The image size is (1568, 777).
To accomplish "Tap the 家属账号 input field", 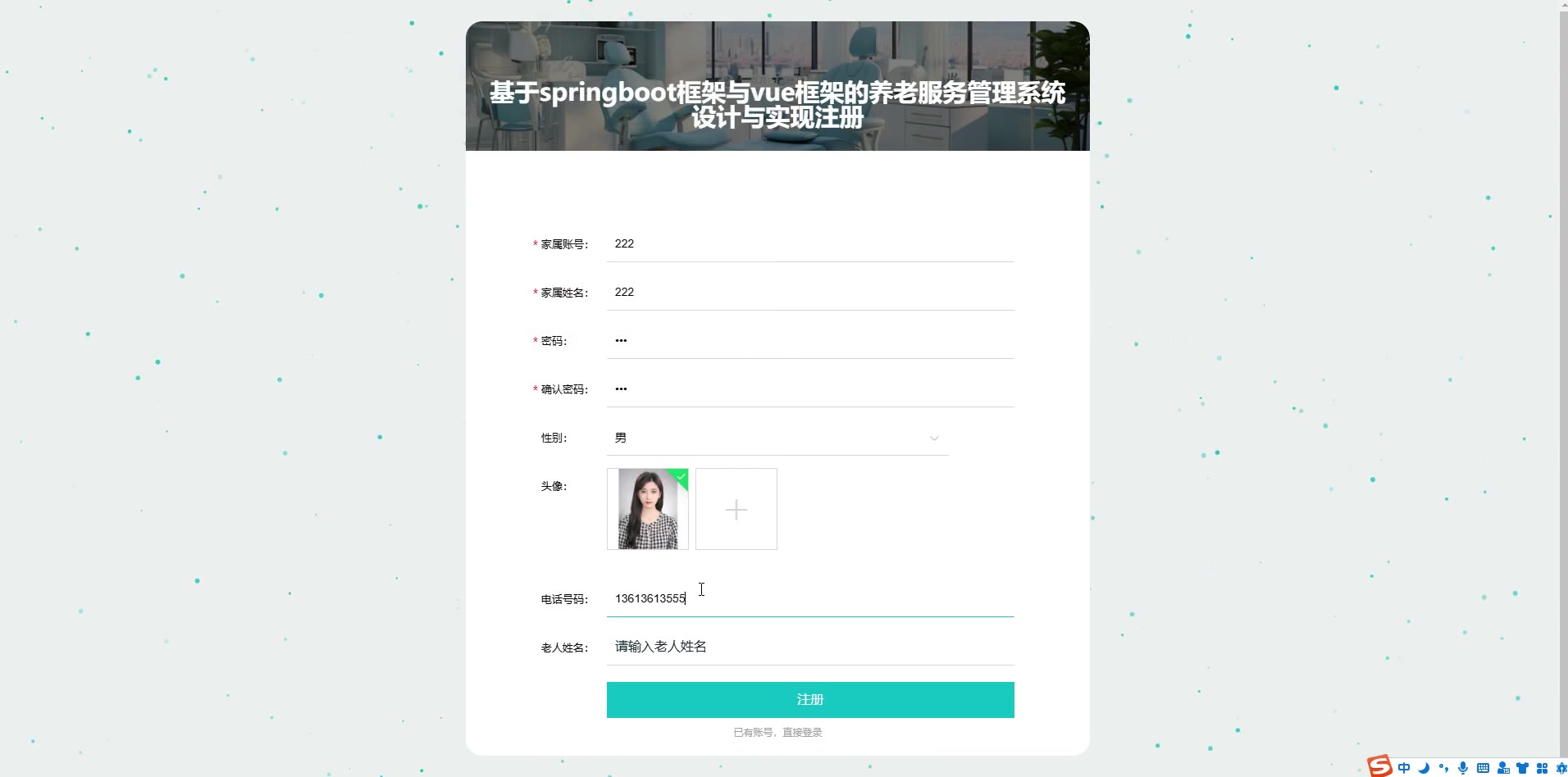I will click(x=809, y=244).
